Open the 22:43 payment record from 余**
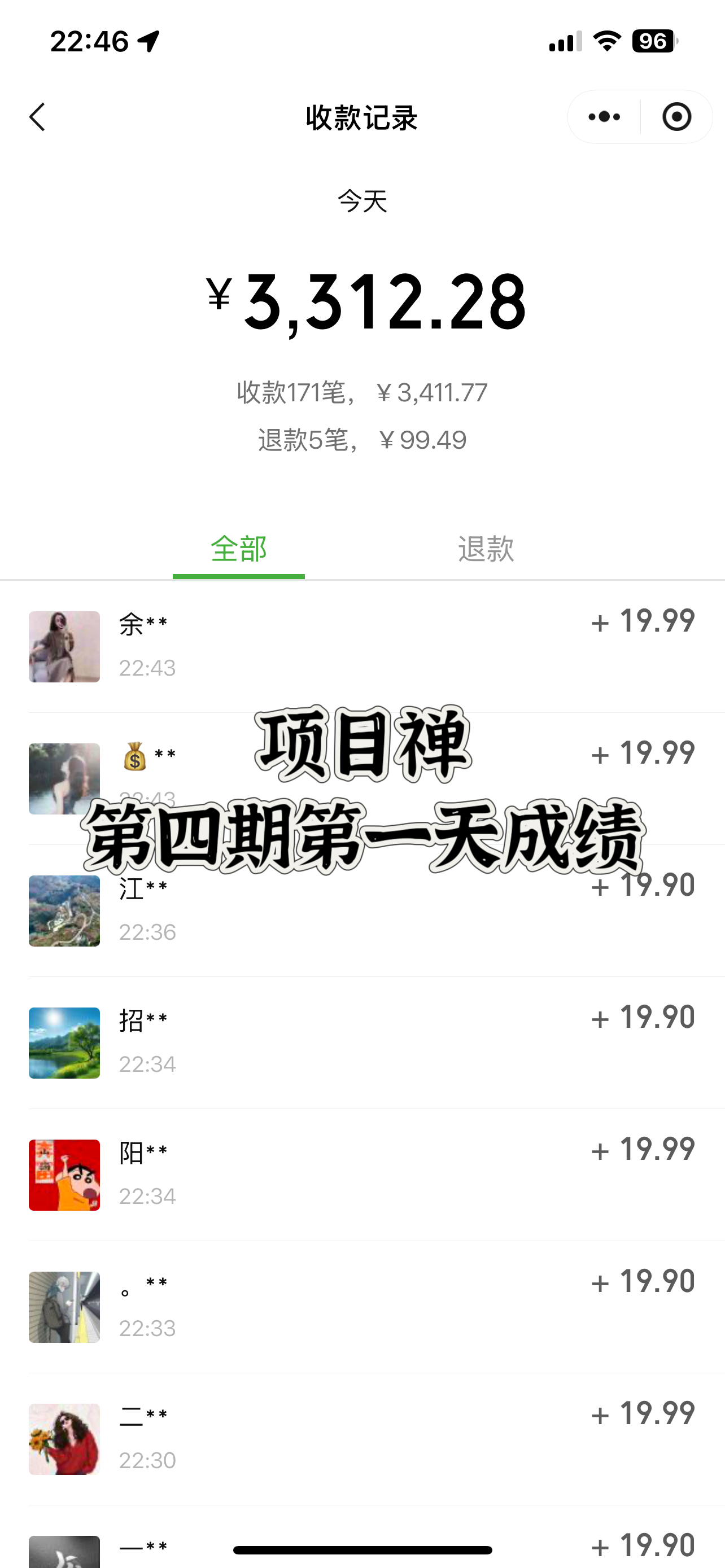725x1568 pixels. click(361, 646)
